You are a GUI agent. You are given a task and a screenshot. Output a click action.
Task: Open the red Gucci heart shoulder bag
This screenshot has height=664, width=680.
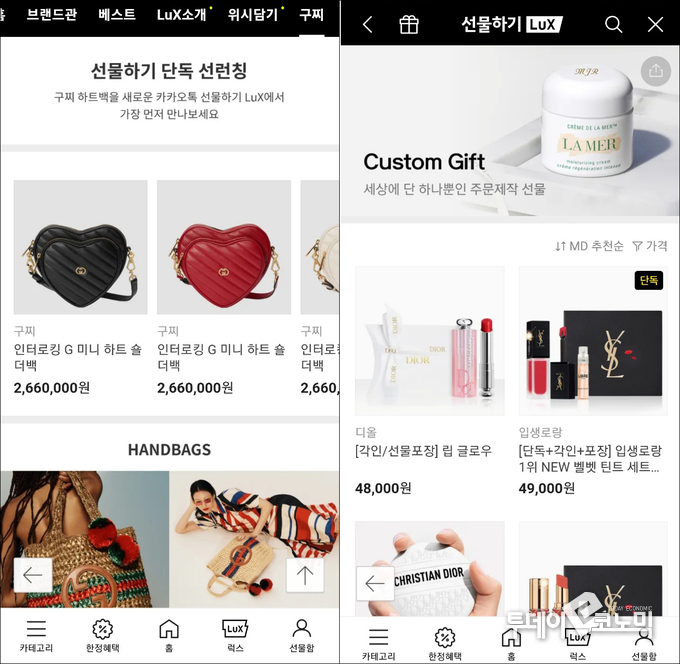(224, 247)
